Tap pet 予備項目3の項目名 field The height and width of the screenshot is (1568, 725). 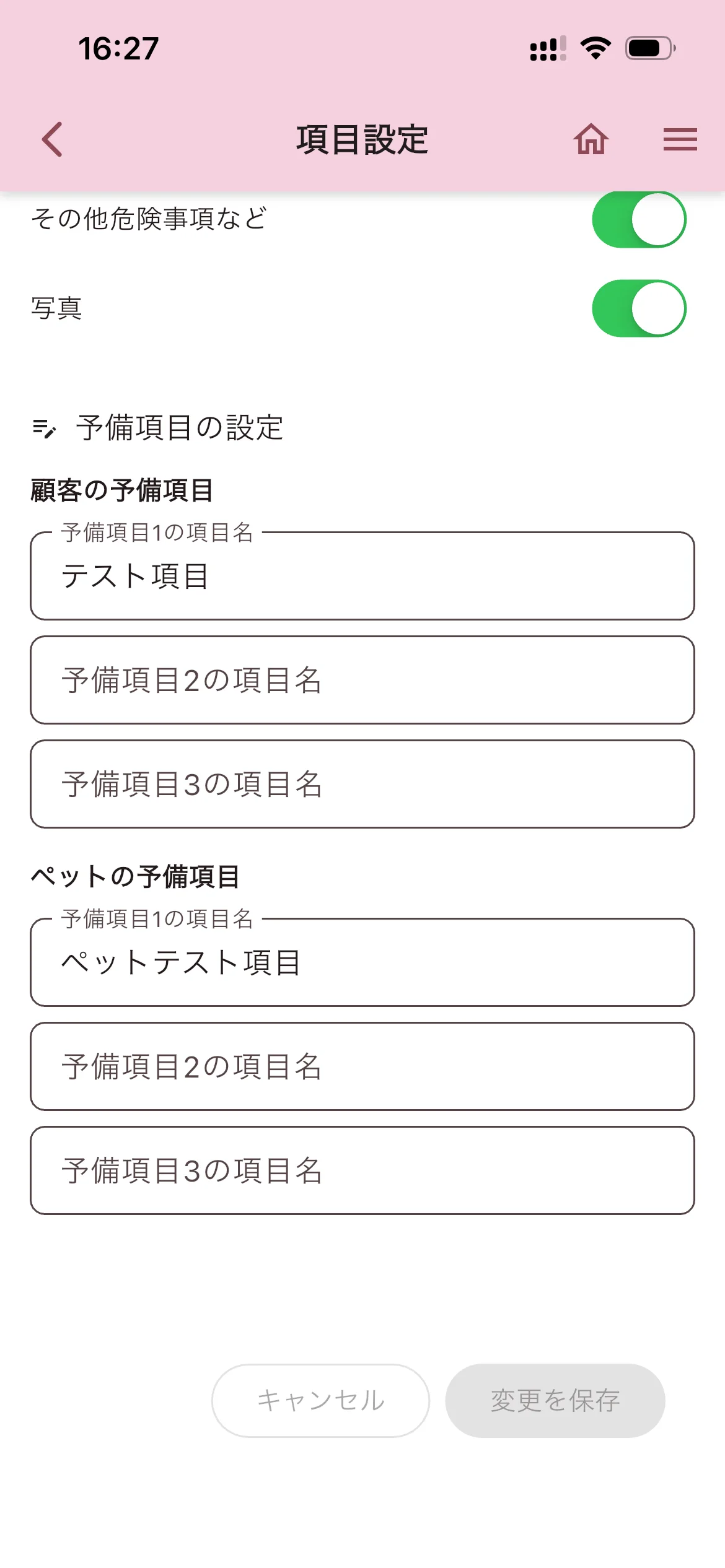[362, 1170]
